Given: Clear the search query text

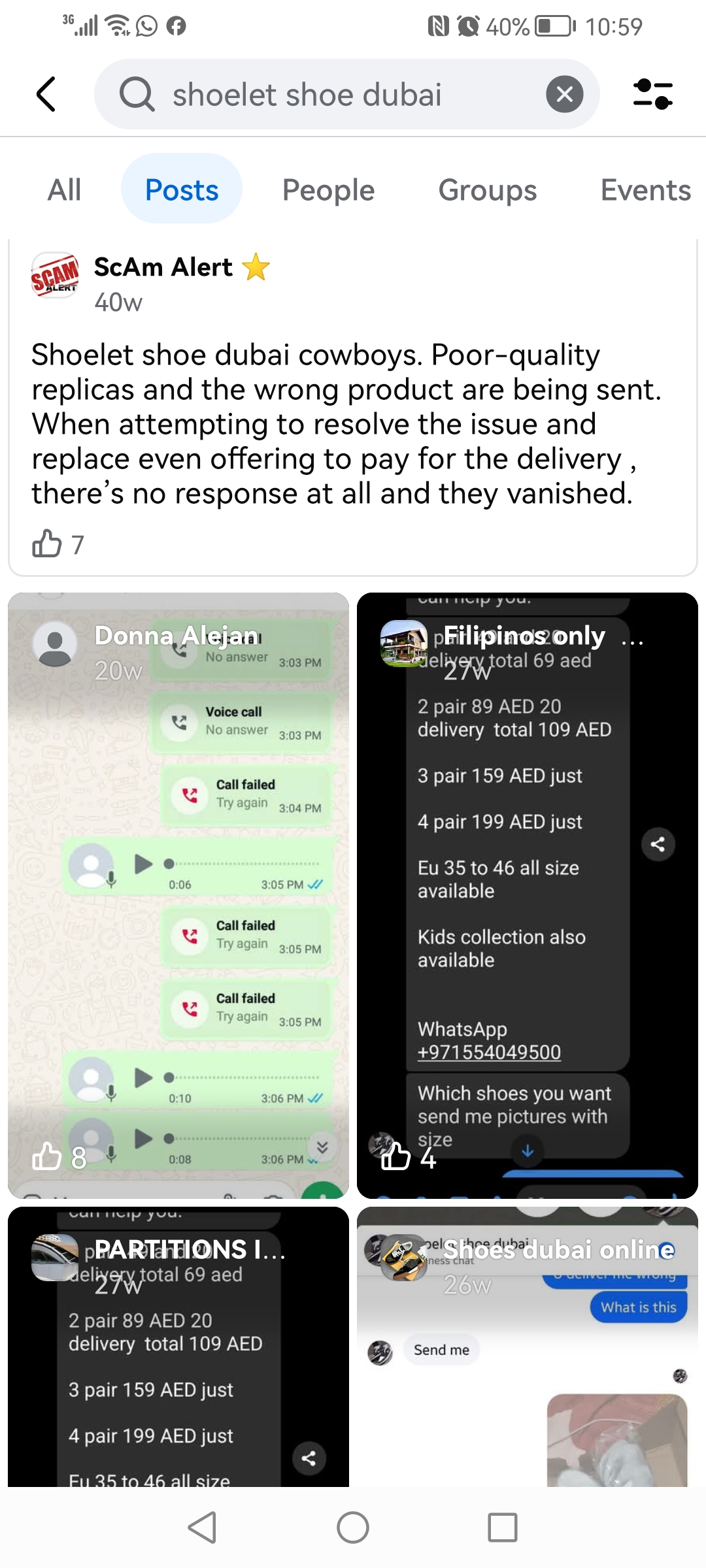Looking at the screenshot, I should 564,95.
